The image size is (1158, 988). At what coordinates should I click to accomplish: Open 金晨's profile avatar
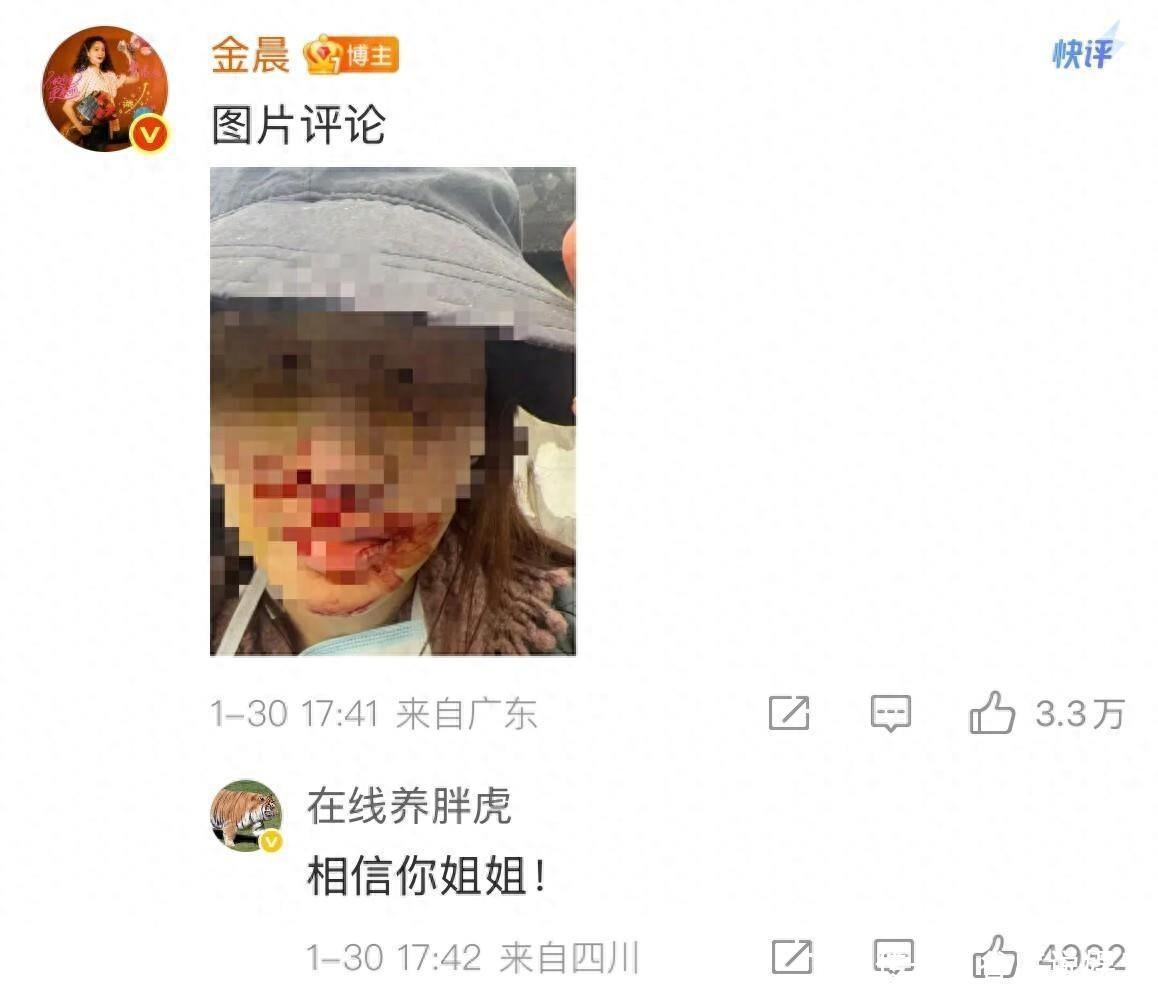104,90
